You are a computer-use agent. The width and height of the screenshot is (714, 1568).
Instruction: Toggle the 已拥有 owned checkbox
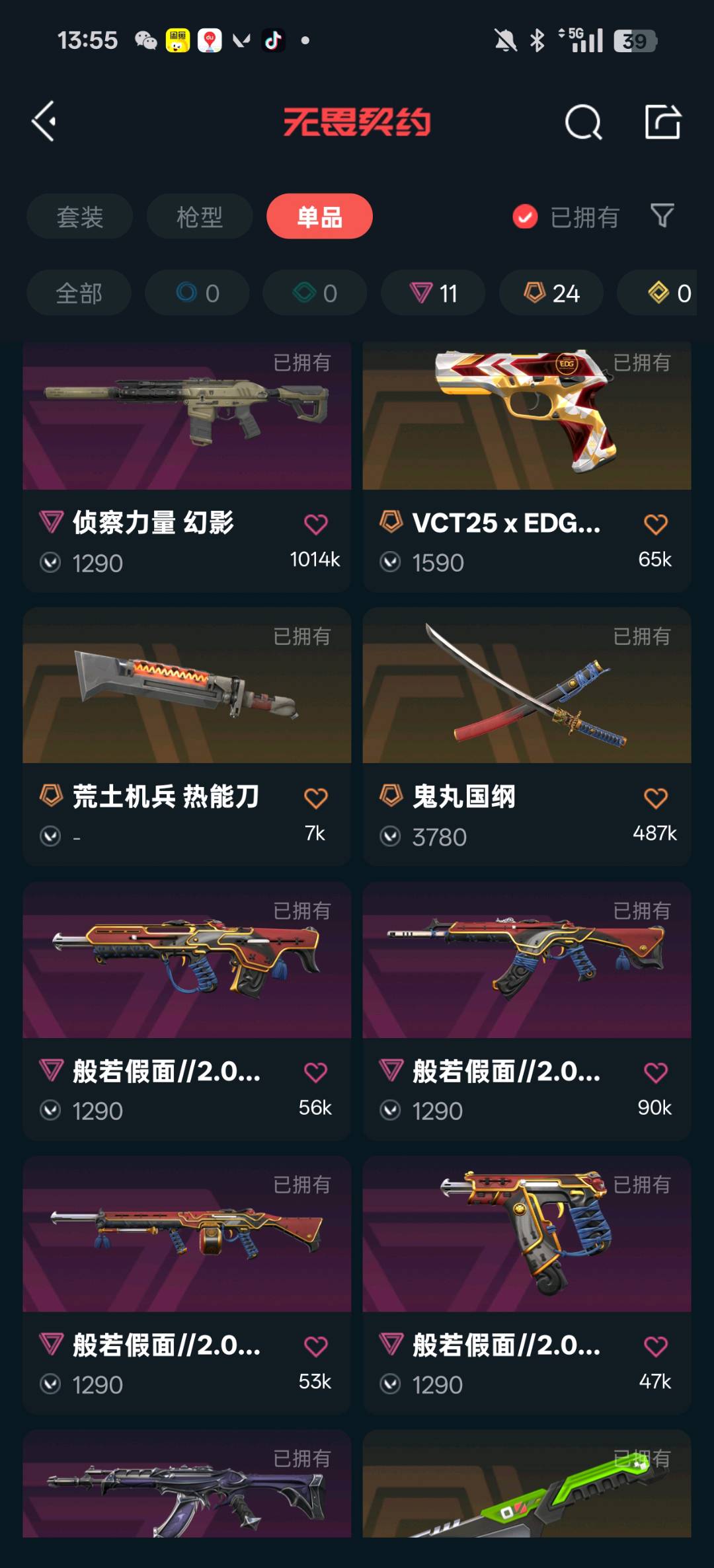tap(525, 217)
